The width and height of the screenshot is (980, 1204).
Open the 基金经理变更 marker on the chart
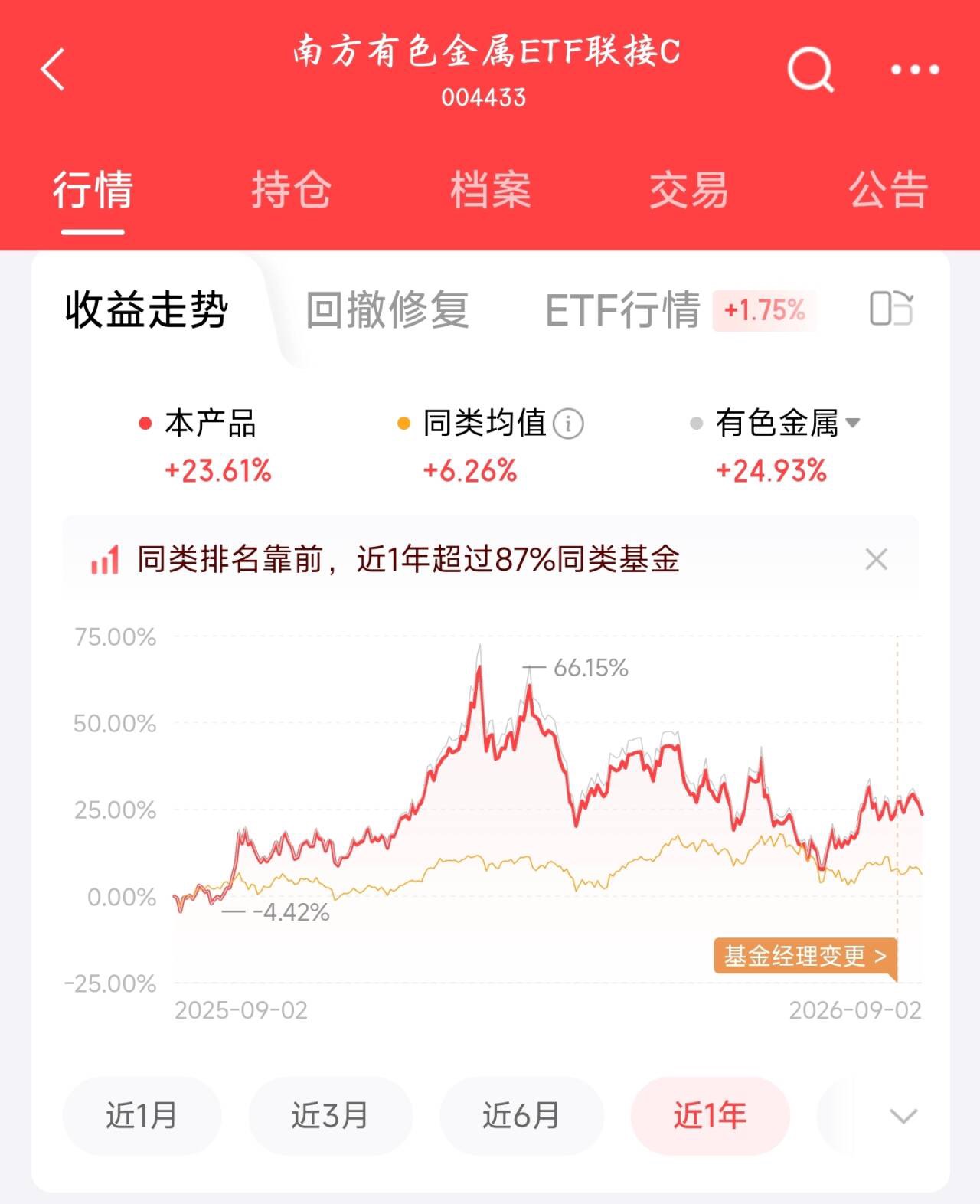coord(804,956)
